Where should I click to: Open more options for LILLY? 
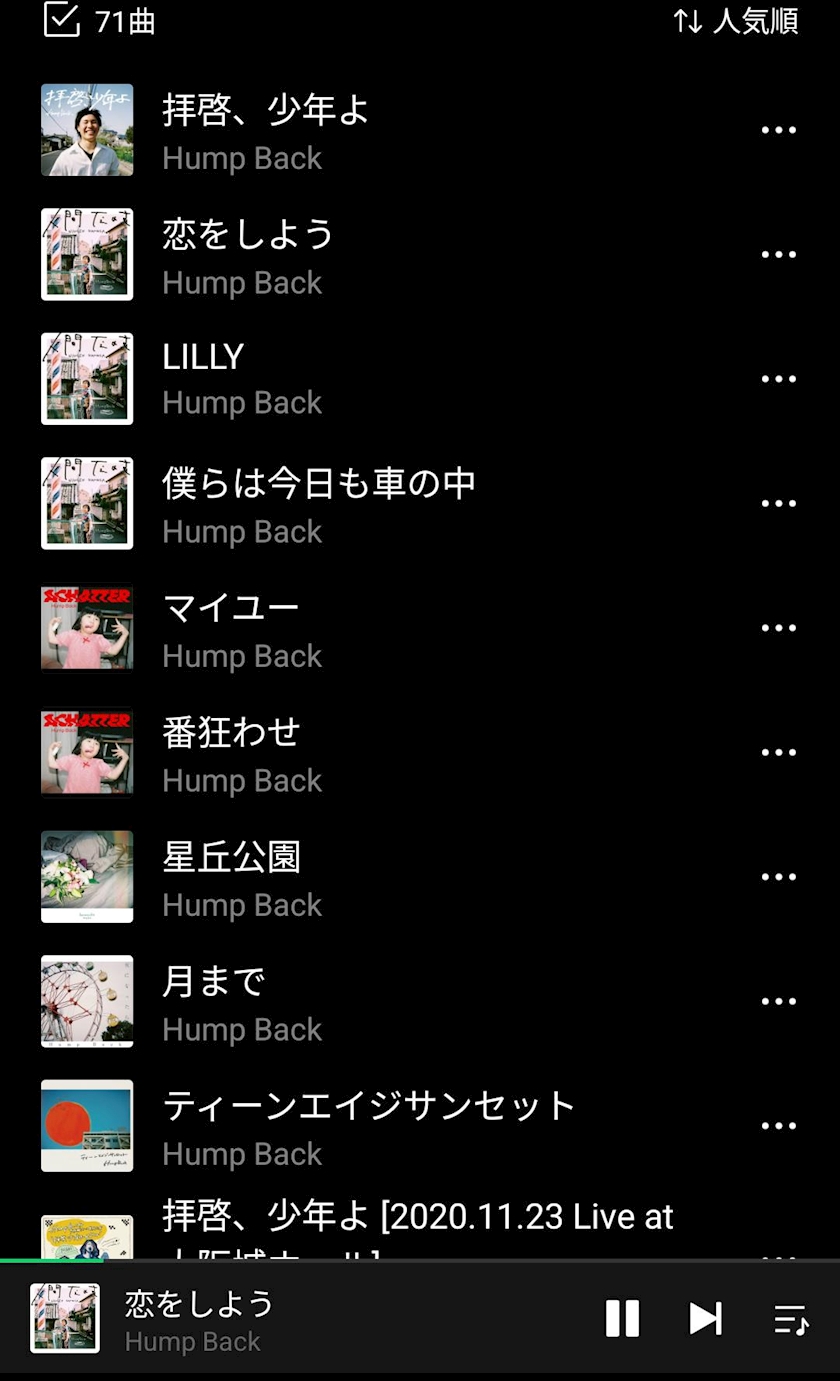(778, 379)
